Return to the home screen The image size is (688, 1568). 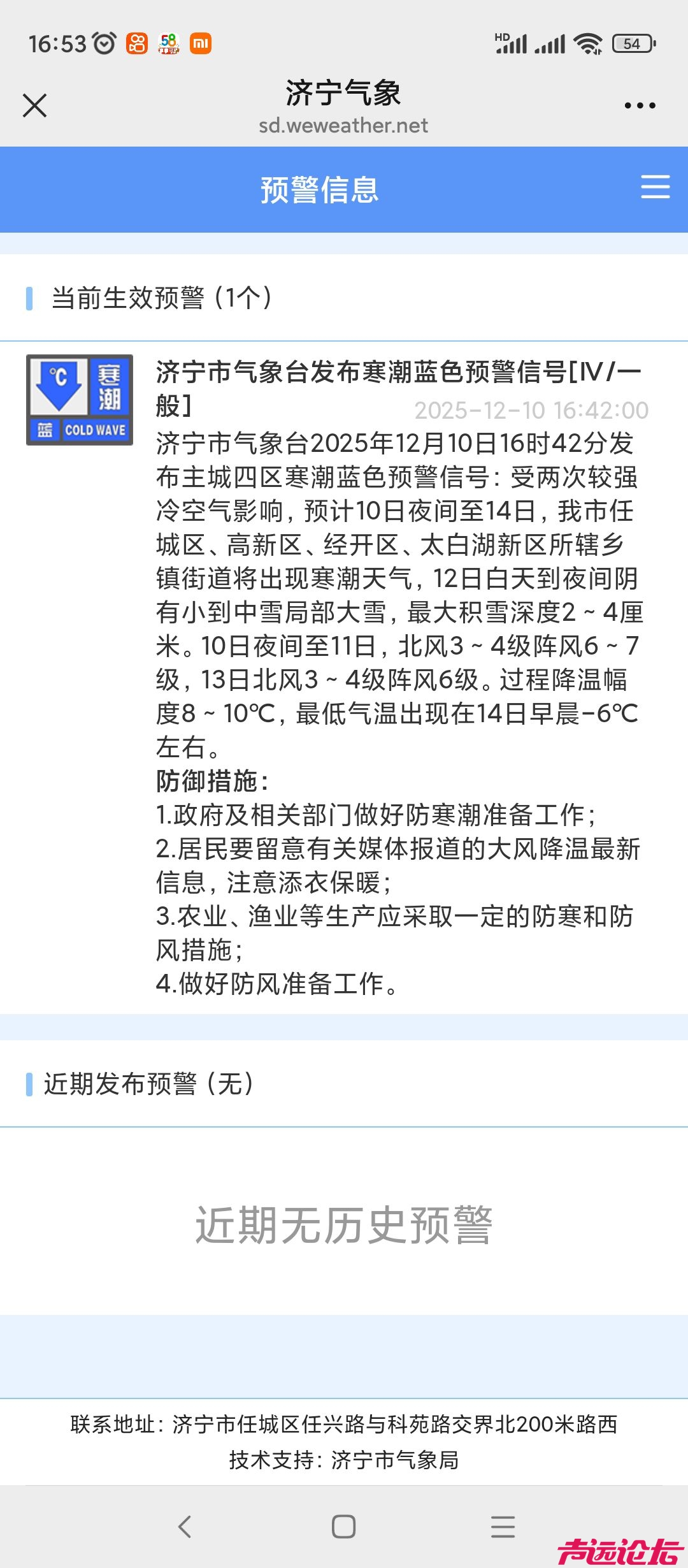point(343,1527)
